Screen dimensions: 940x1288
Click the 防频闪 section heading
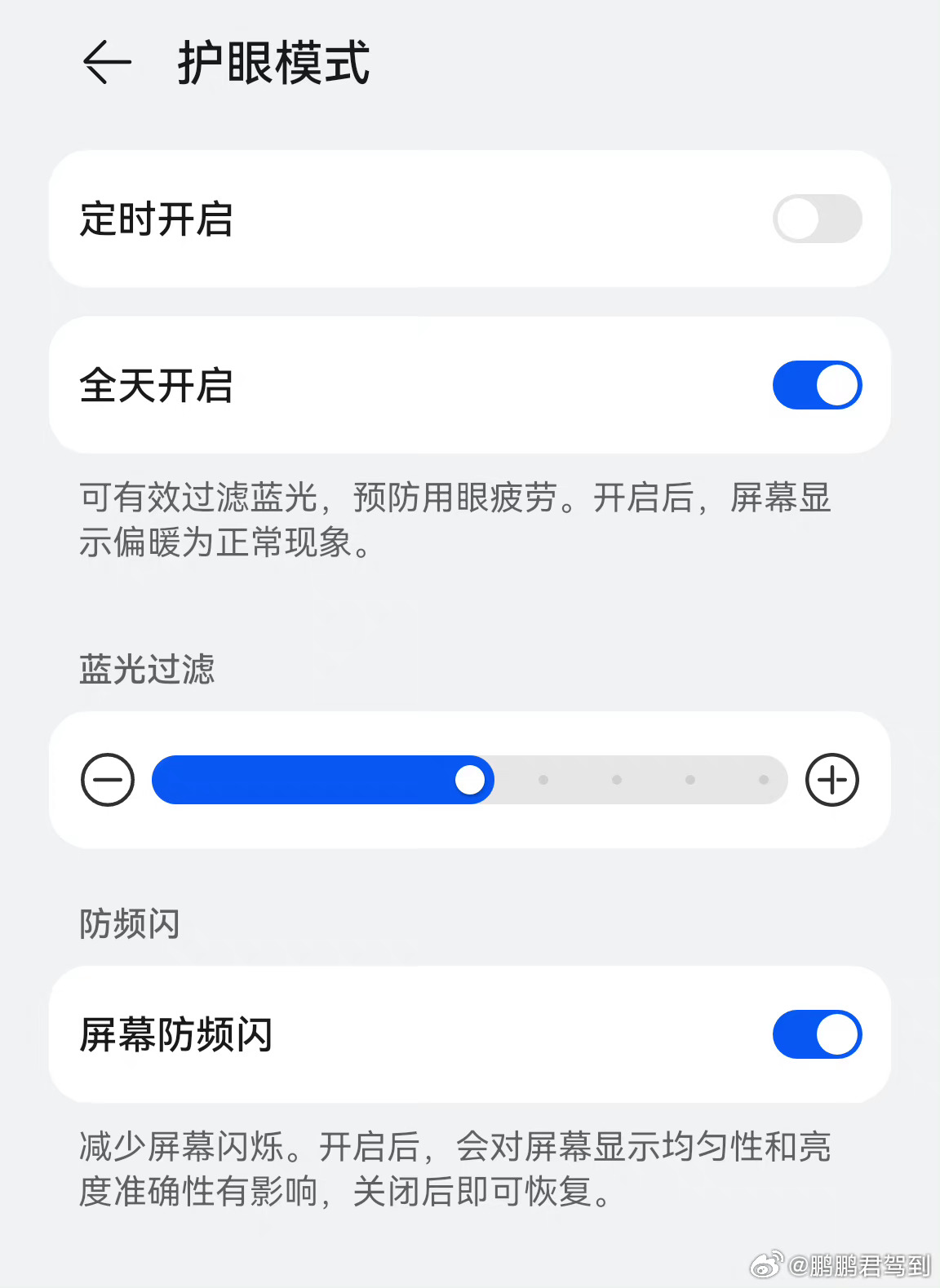coord(131,923)
